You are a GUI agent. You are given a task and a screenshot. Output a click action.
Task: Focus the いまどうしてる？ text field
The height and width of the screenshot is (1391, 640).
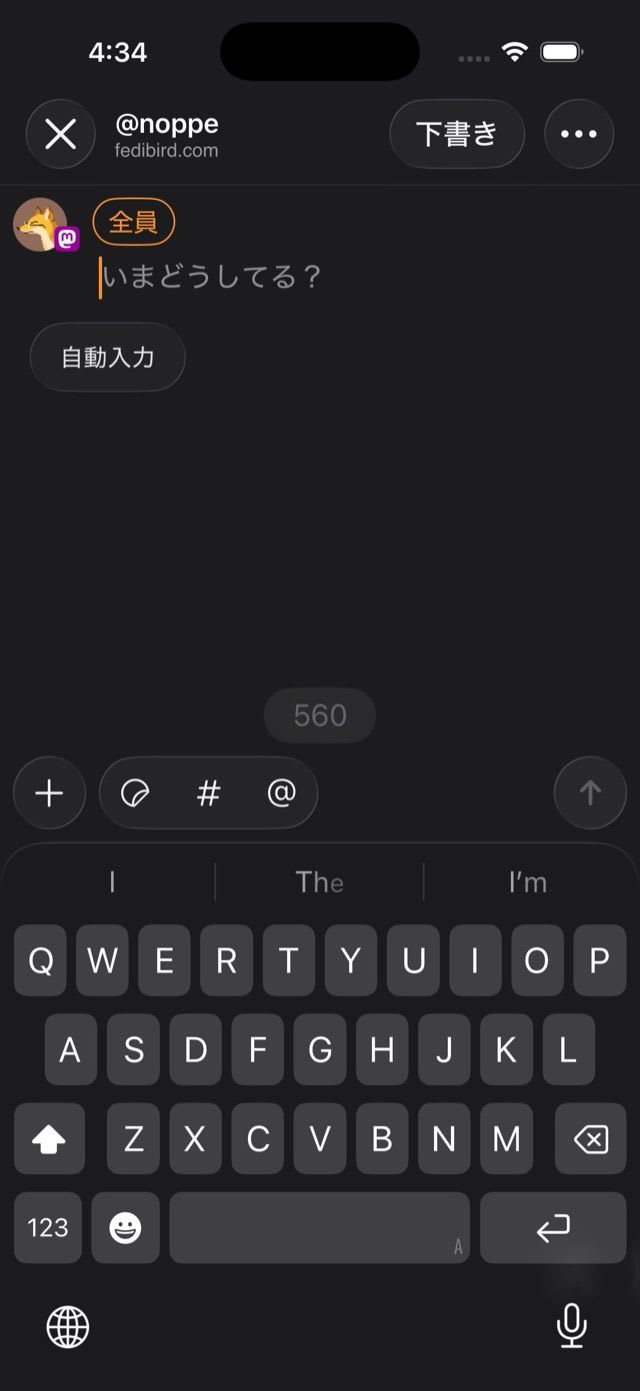(300, 277)
